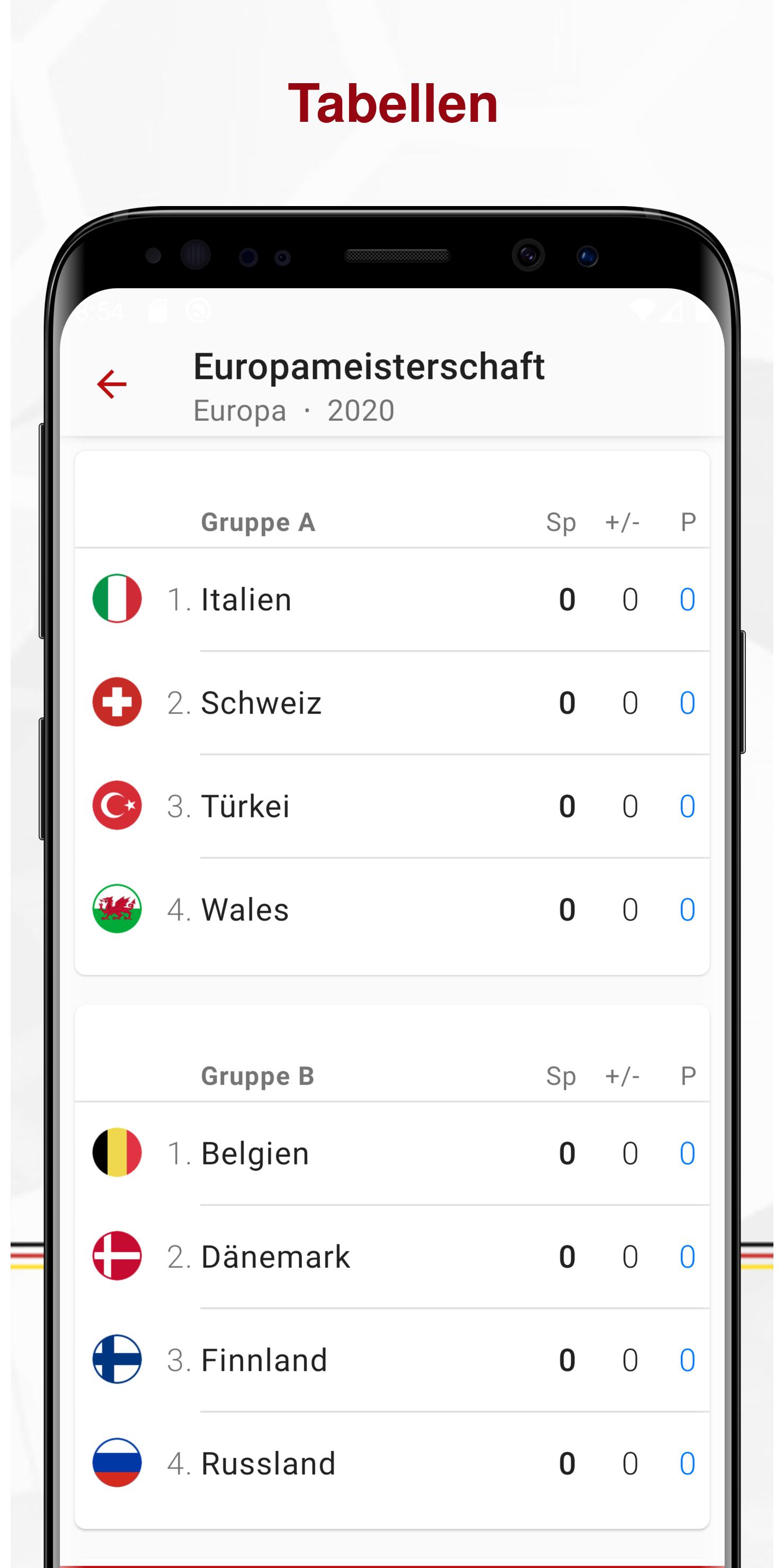Tap the Finnland flag icon
784x1568 pixels.
pos(116,1359)
